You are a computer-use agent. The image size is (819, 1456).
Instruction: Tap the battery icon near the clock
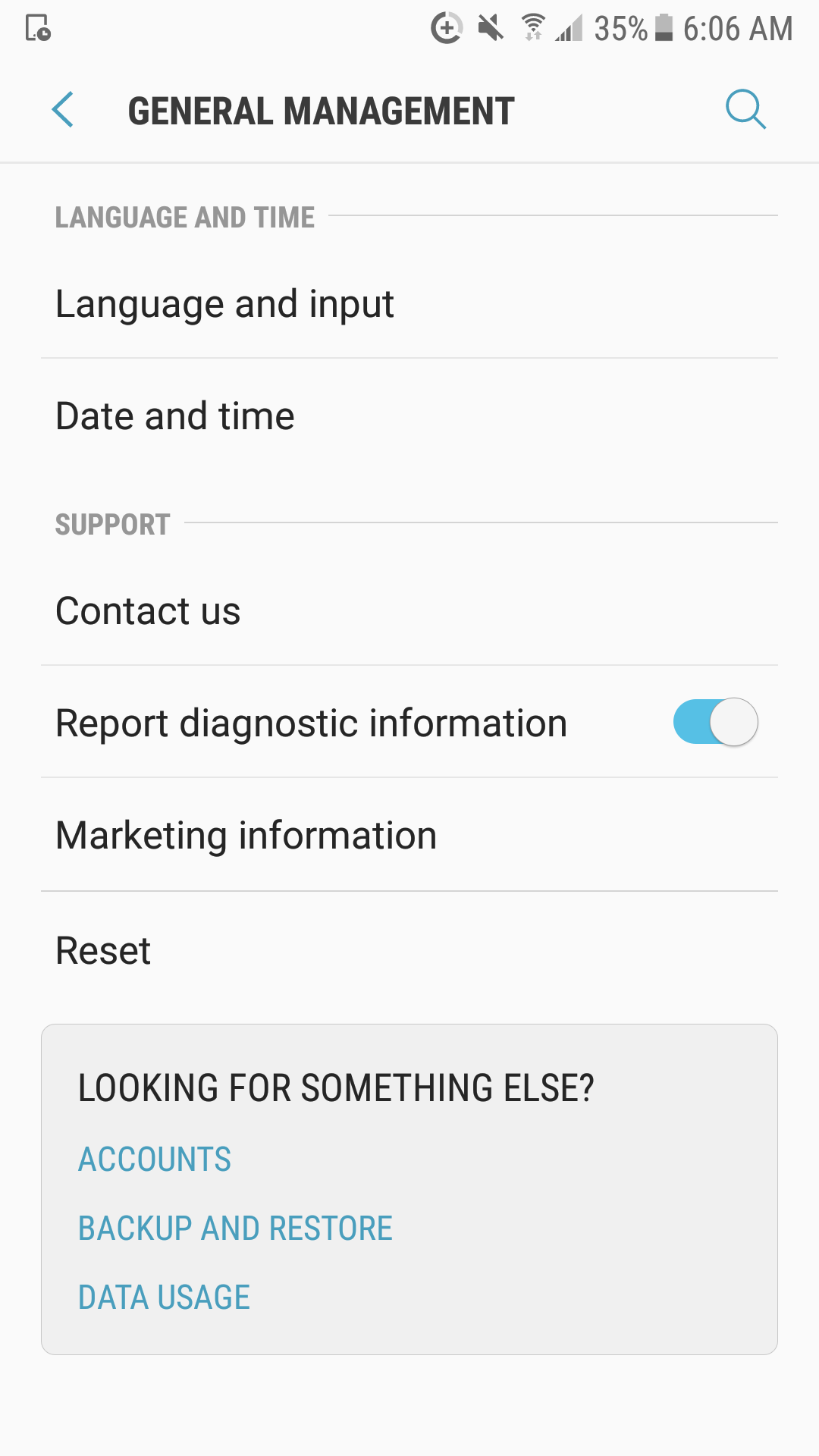[664, 28]
